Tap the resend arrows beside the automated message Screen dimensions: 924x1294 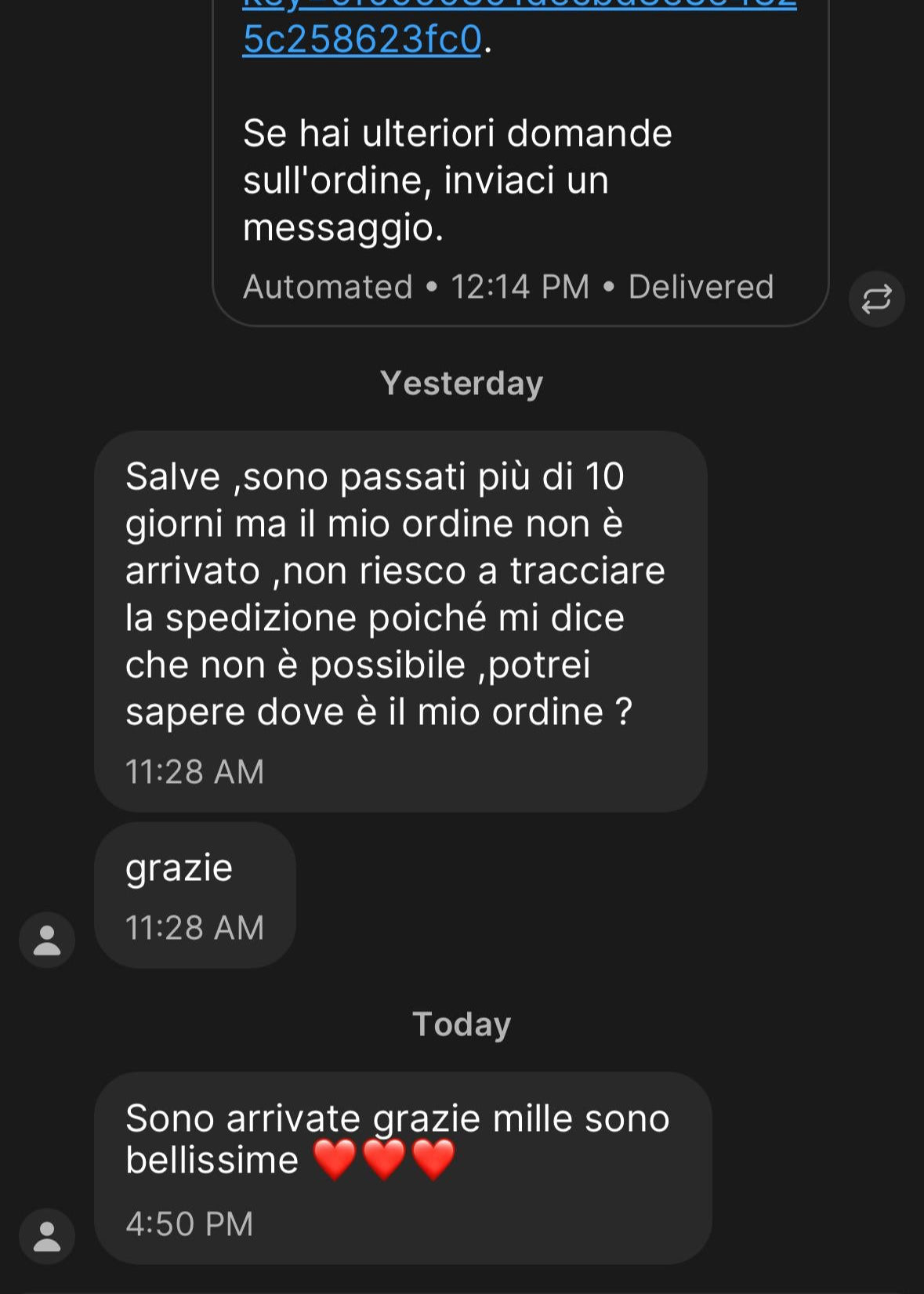pyautogui.click(x=876, y=299)
